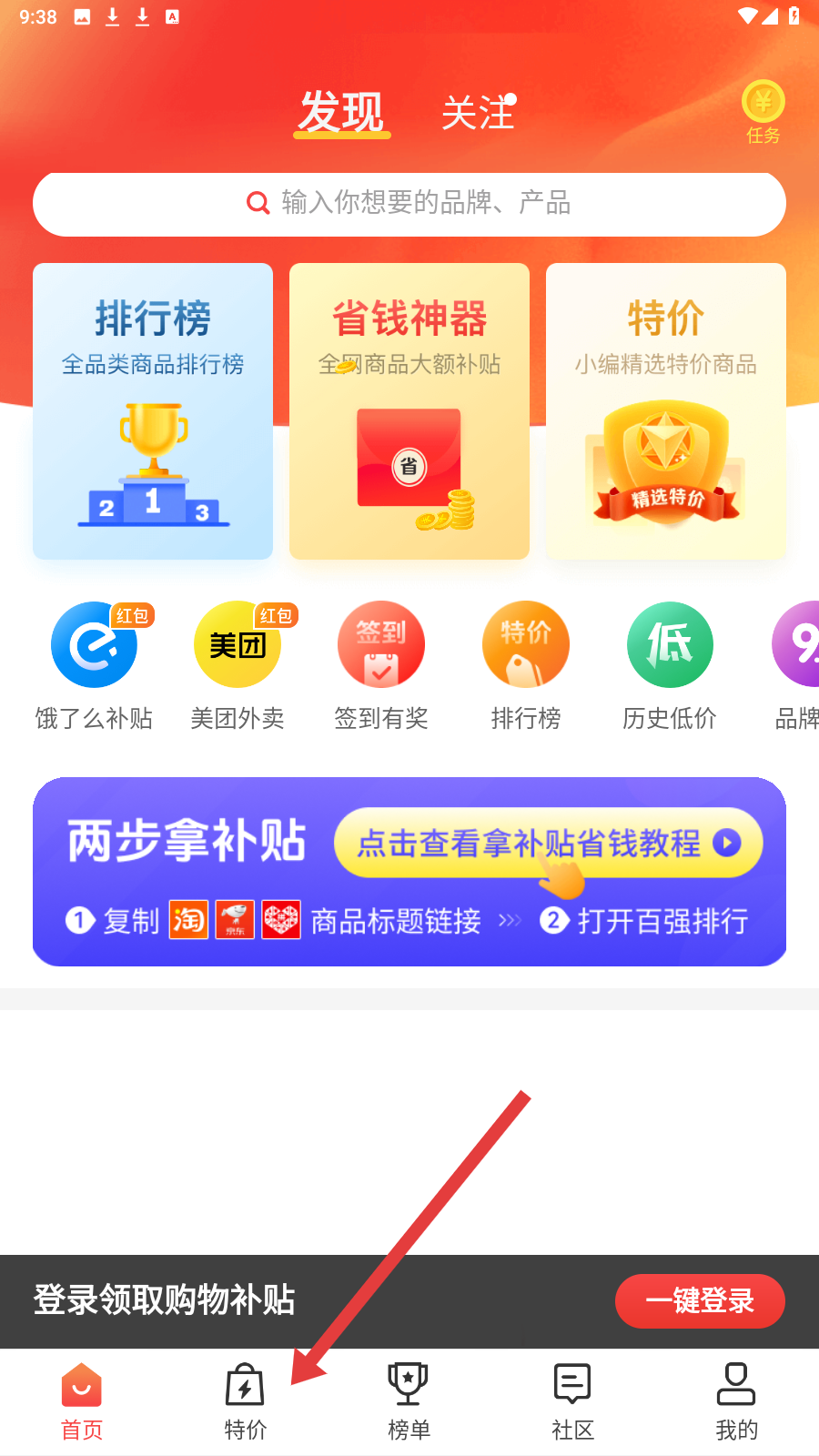Open the 我的 profile tab
This screenshot has height=1456, width=819.
point(737,1402)
